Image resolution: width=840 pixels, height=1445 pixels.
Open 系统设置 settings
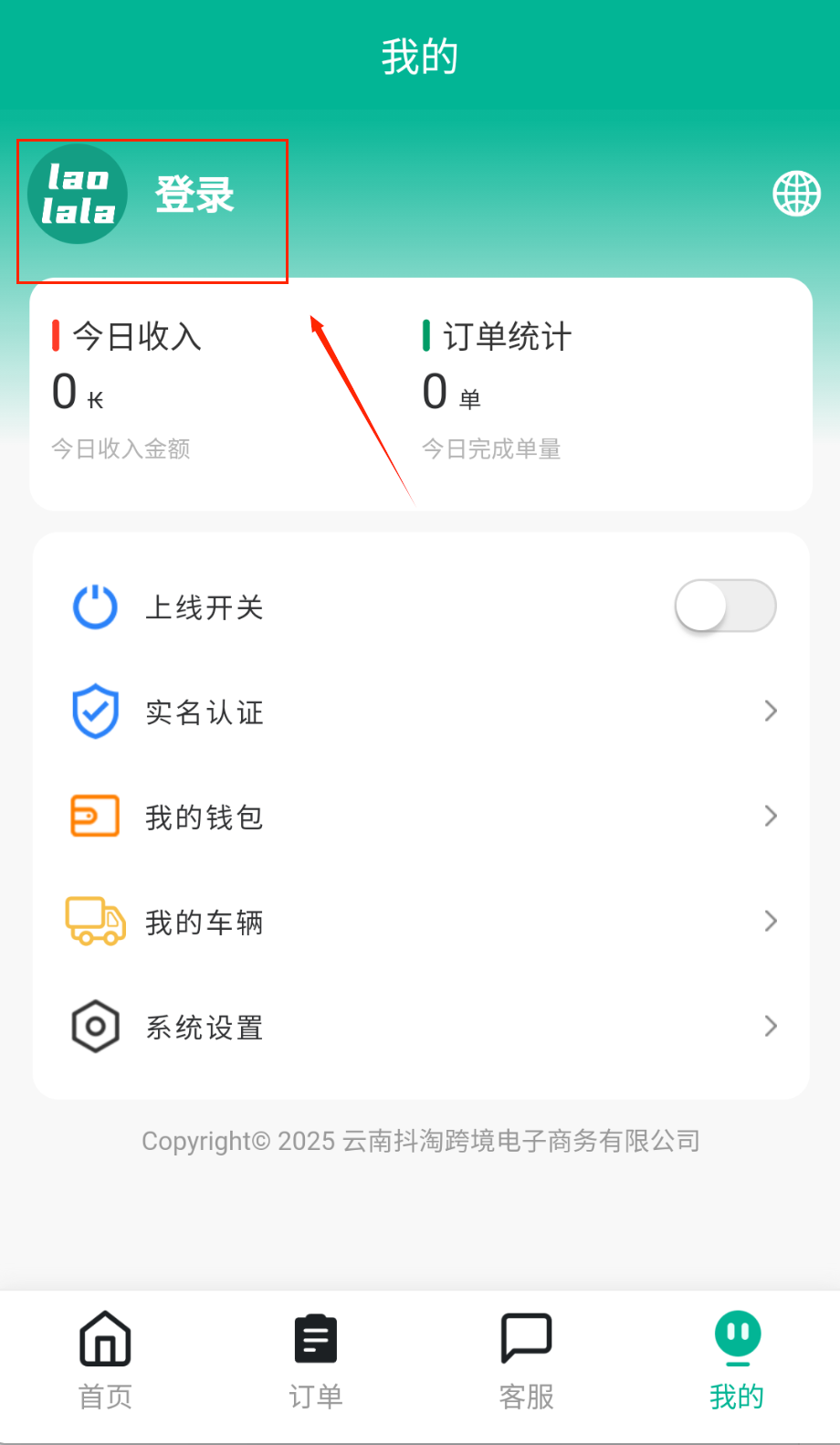(x=420, y=1027)
